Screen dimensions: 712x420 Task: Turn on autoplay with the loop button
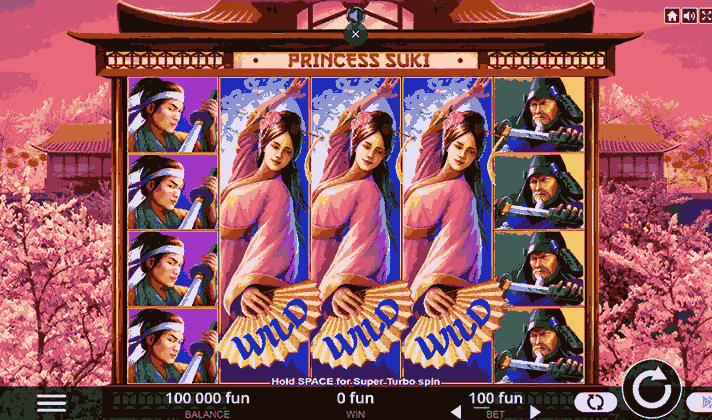click(x=596, y=402)
